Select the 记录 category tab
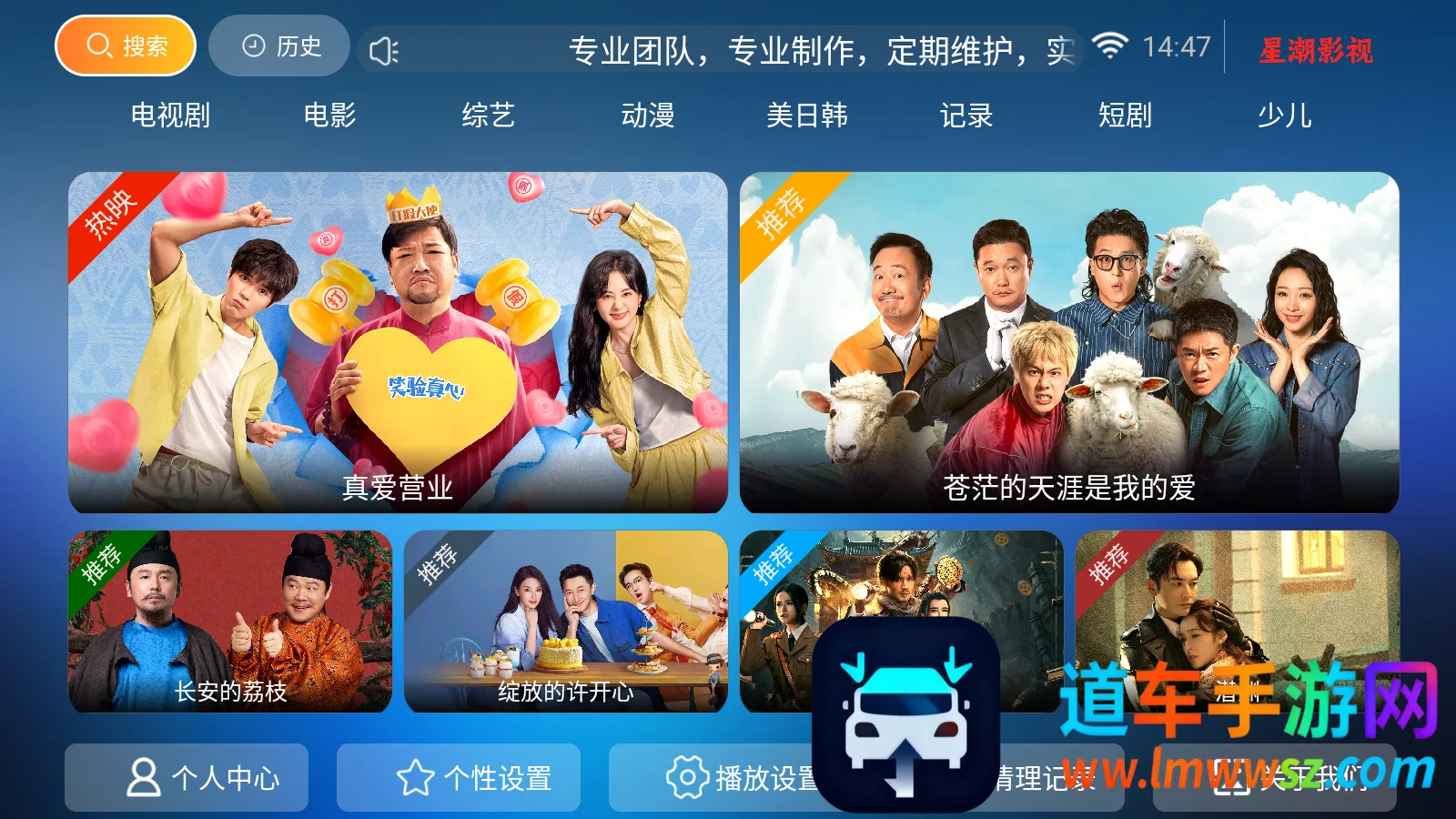The width and height of the screenshot is (1456, 819). pos(966,116)
